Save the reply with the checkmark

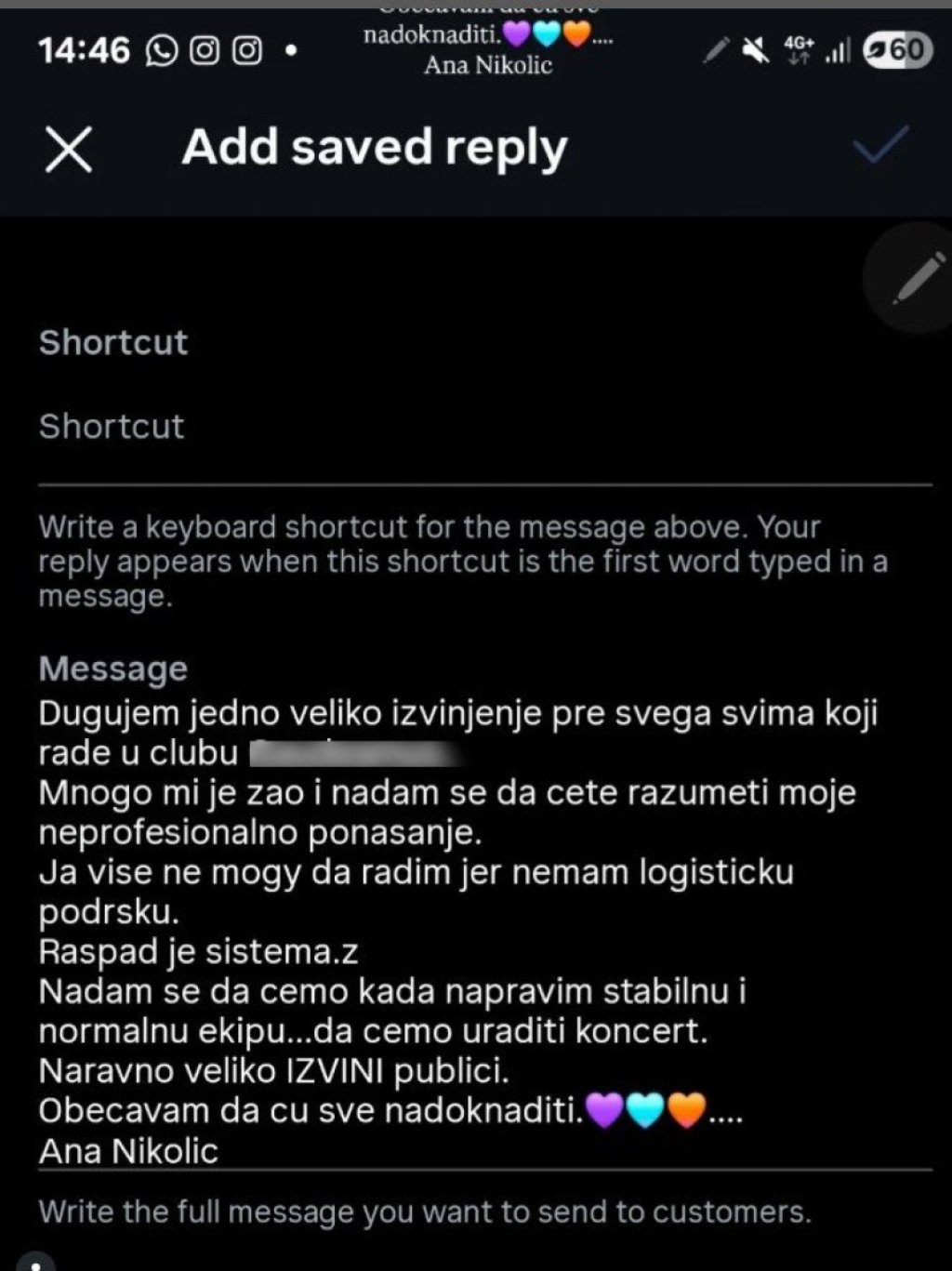point(879,146)
